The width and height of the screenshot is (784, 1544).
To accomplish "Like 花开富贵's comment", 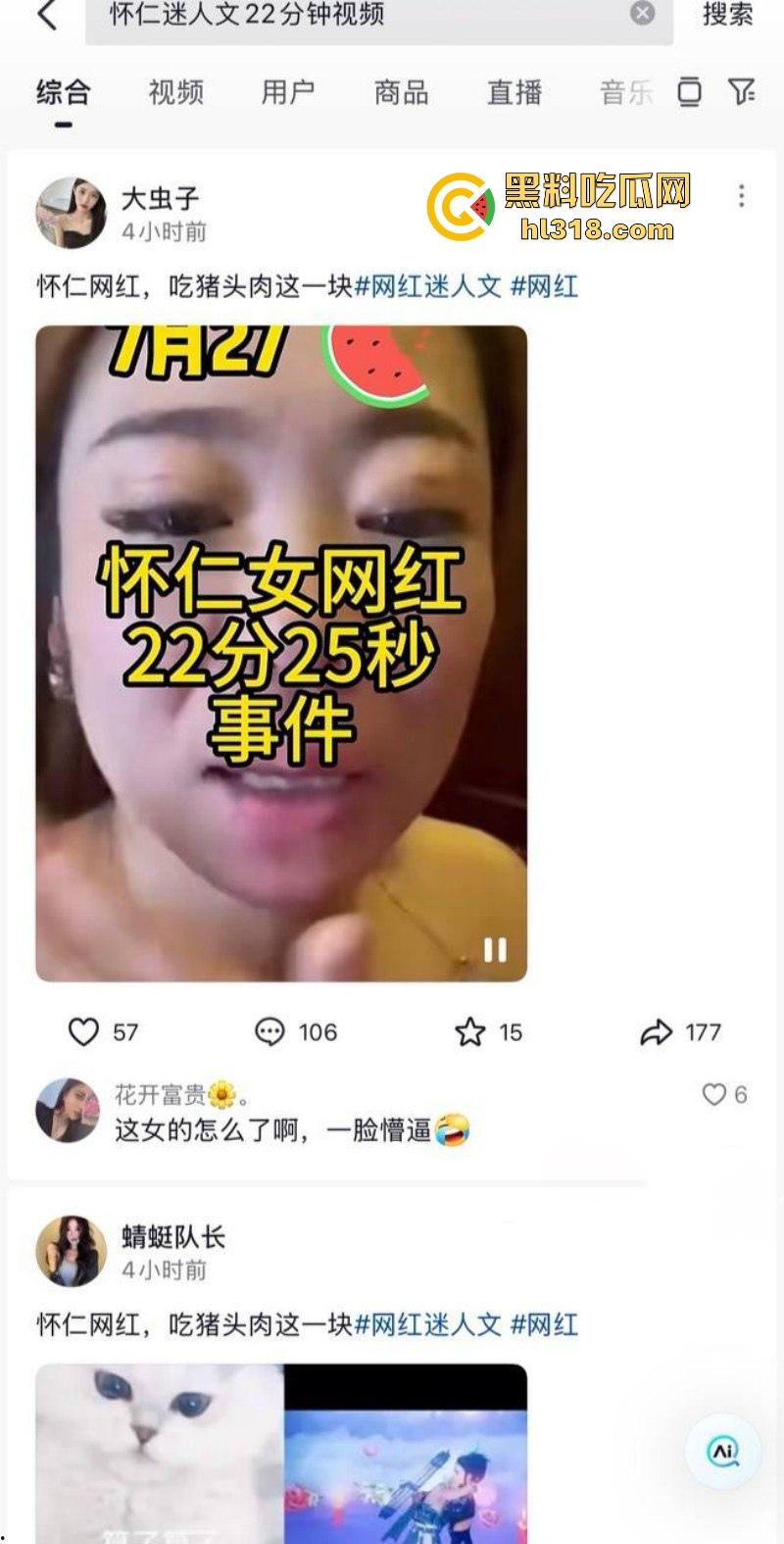I will (x=714, y=1094).
